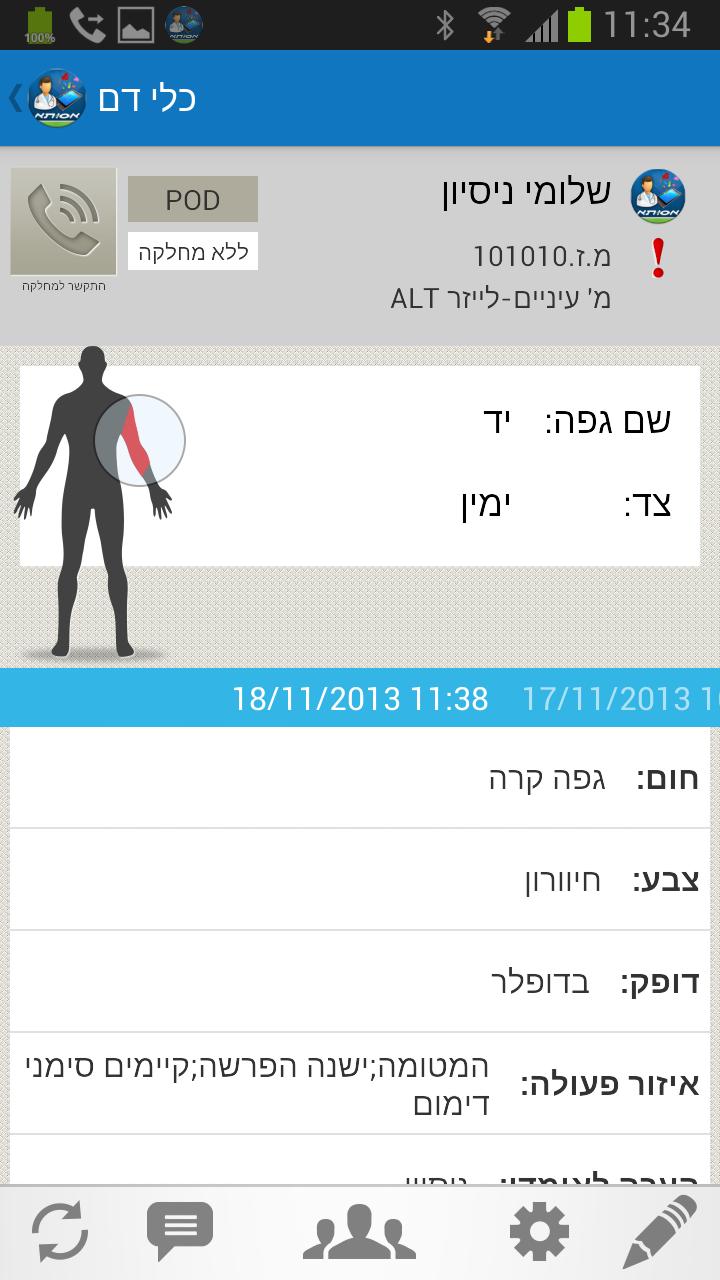This screenshot has width=720, height=1280.
Task: Call the department with the phone button
Action: (x=63, y=222)
